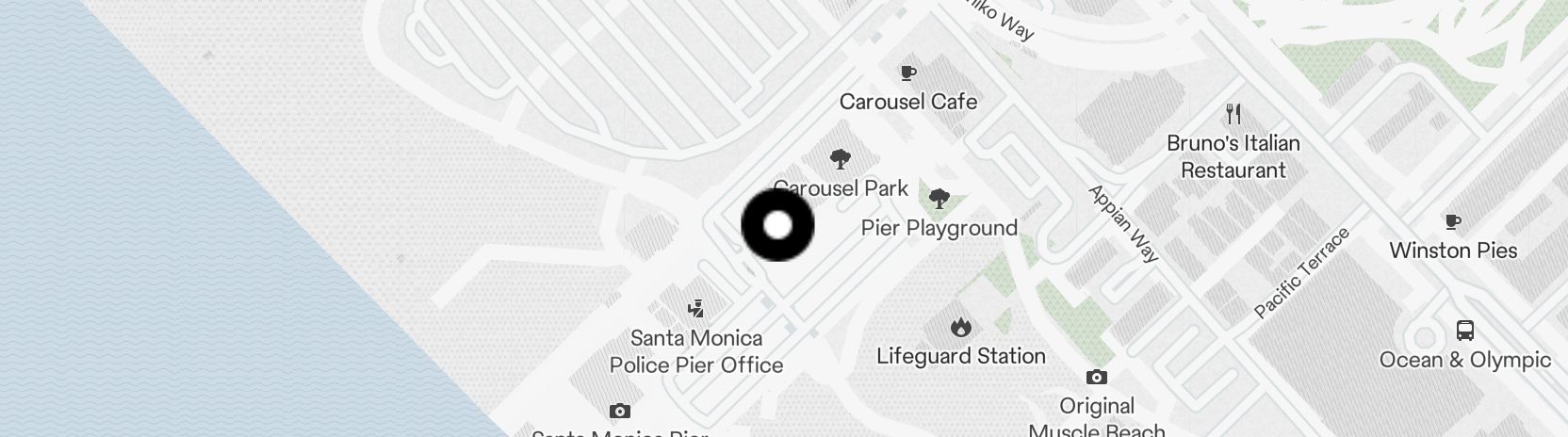Screen dimensions: 1568x437
Task: Select the Lifeguard Station marker
Action: [960, 328]
